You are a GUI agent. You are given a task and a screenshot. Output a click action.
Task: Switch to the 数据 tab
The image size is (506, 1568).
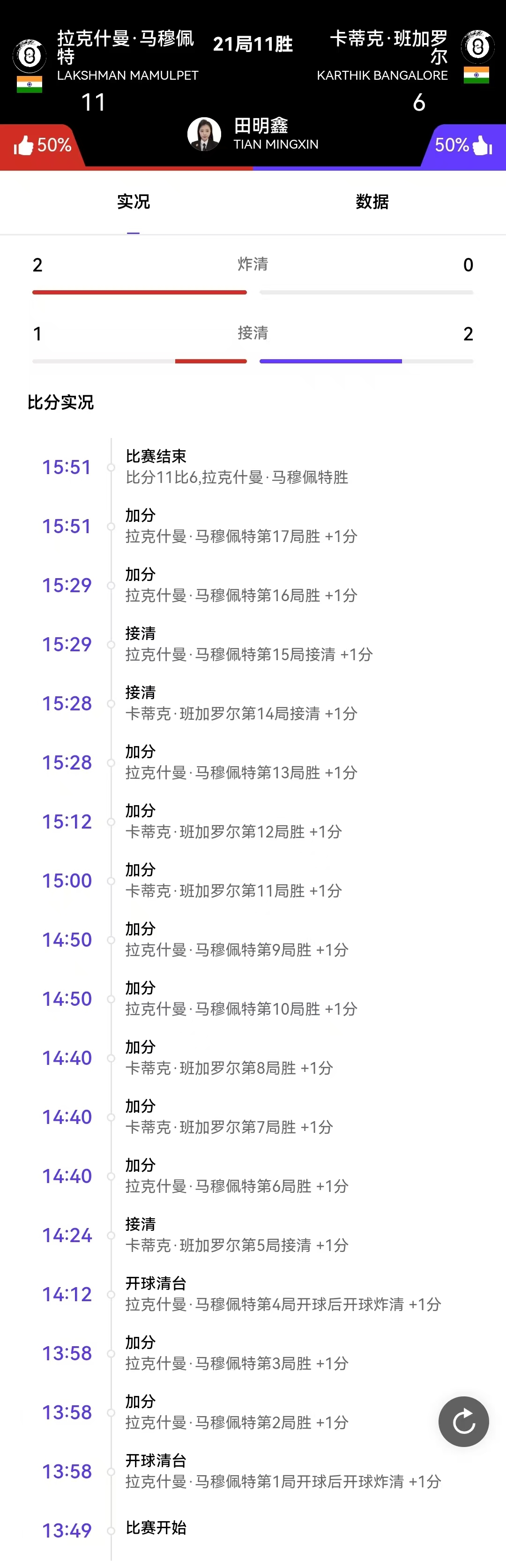(x=372, y=202)
